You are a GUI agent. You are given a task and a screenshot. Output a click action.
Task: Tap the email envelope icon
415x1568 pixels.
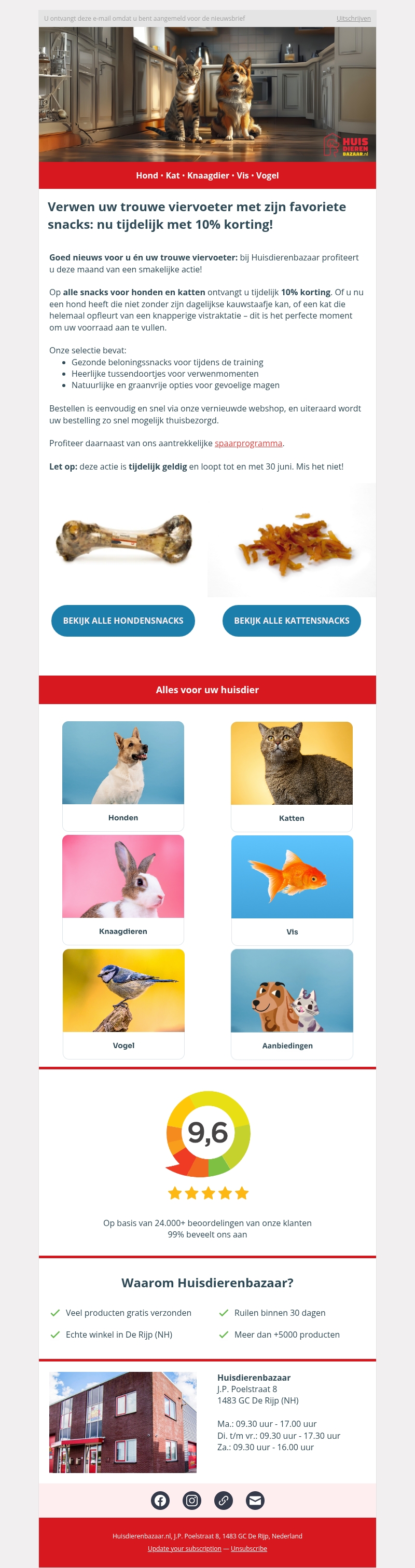click(255, 1501)
